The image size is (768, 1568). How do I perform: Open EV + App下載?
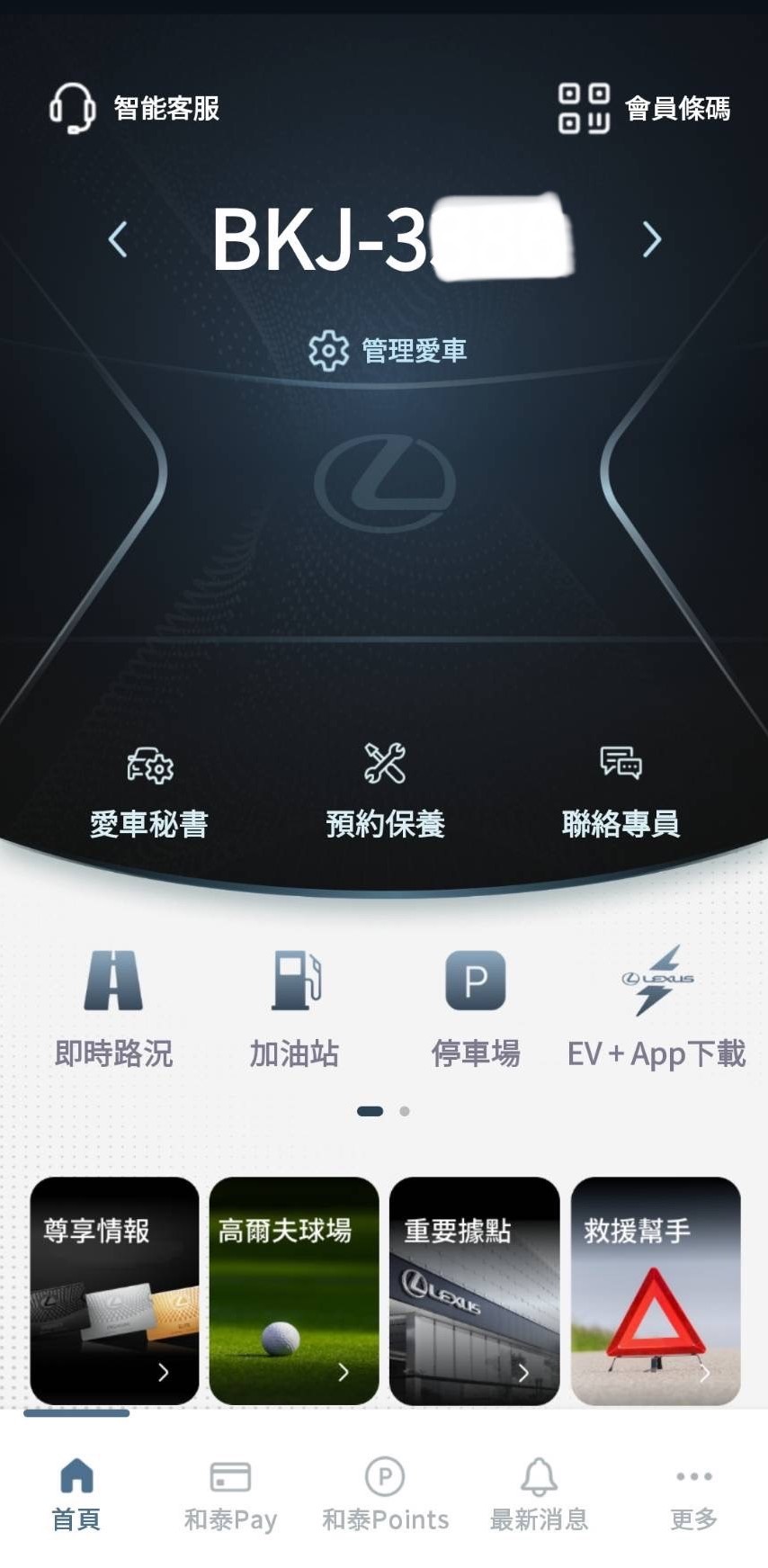click(x=656, y=1008)
